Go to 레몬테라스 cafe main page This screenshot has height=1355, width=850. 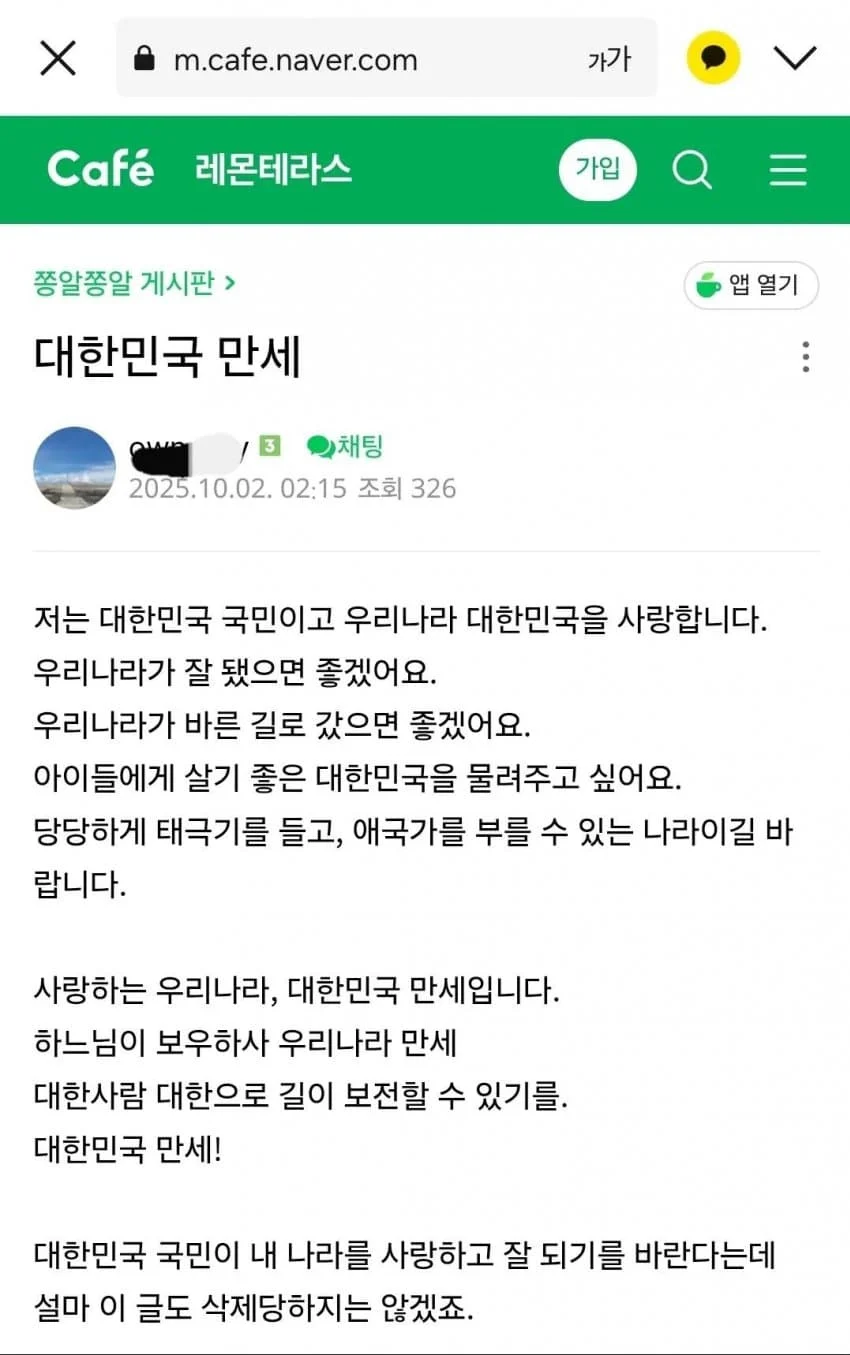273,169
